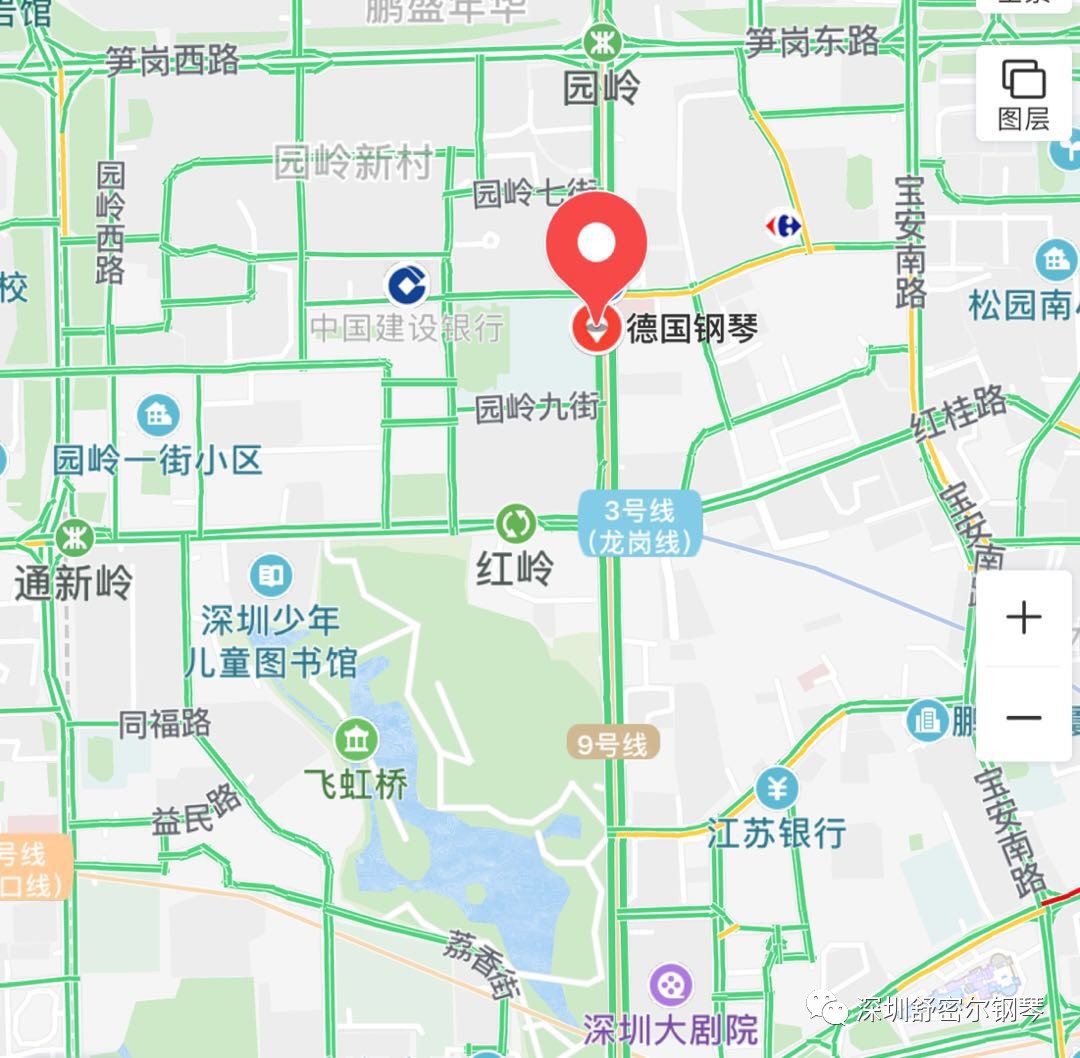Open the 深圳少年儿童图书馆 place marker
The width and height of the screenshot is (1080, 1058).
[271, 575]
